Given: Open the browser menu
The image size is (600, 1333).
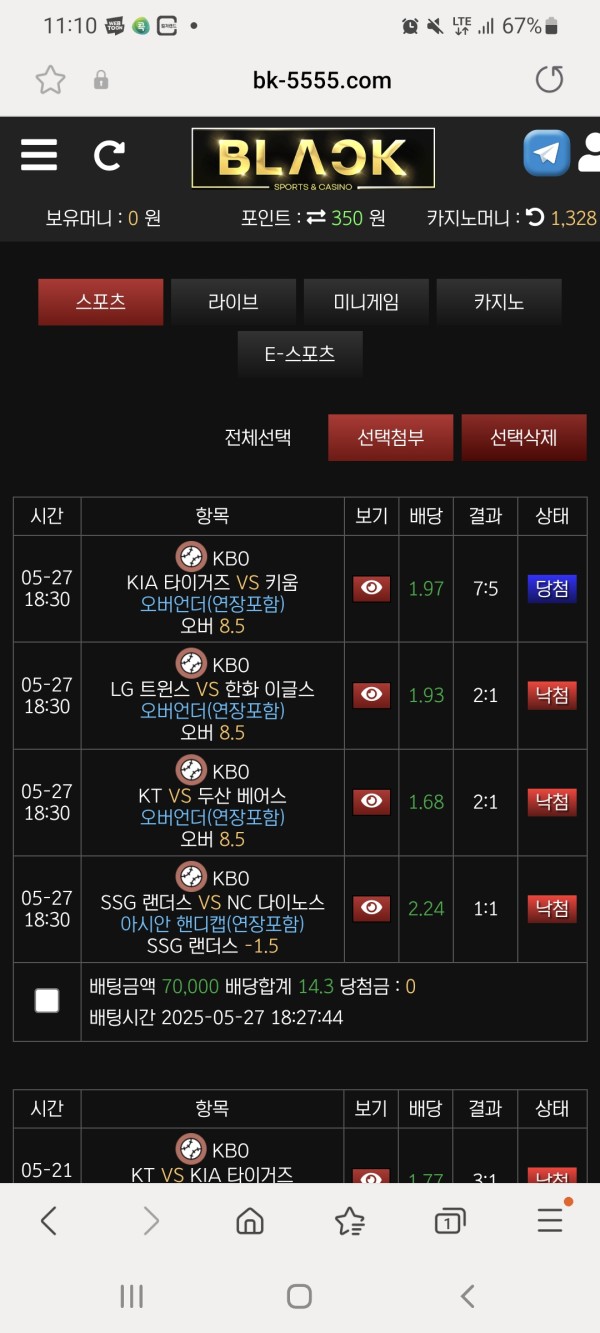Looking at the screenshot, I should [550, 1220].
